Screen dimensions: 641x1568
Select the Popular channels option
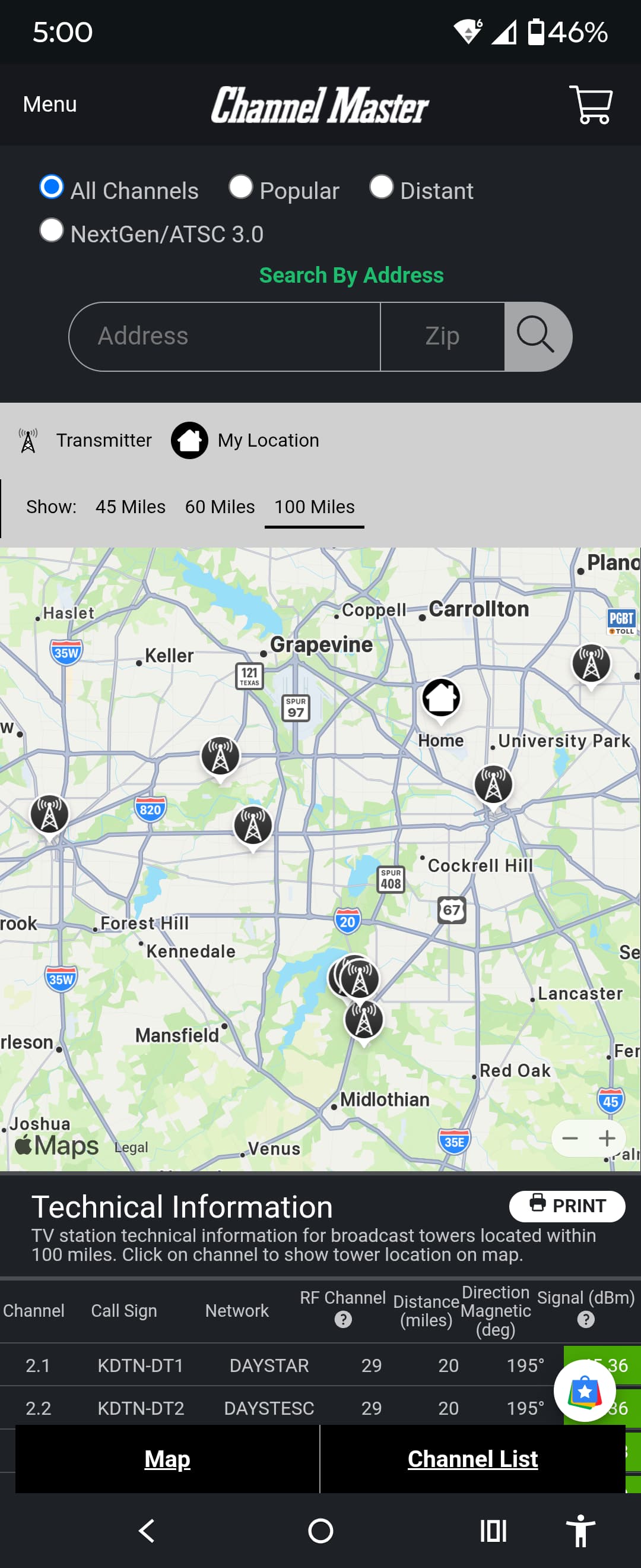coord(241,187)
